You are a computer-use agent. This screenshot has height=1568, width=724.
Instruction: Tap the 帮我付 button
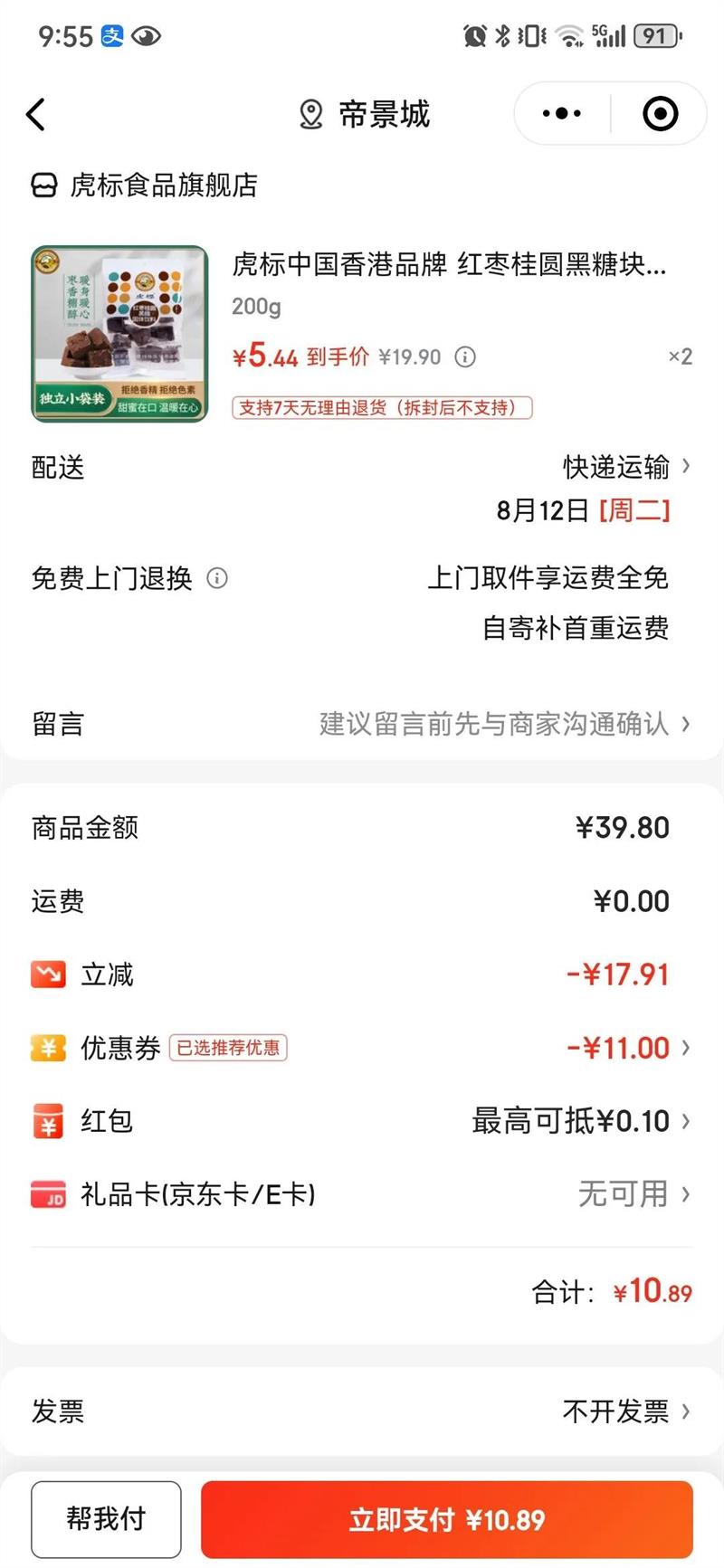coord(106,1519)
